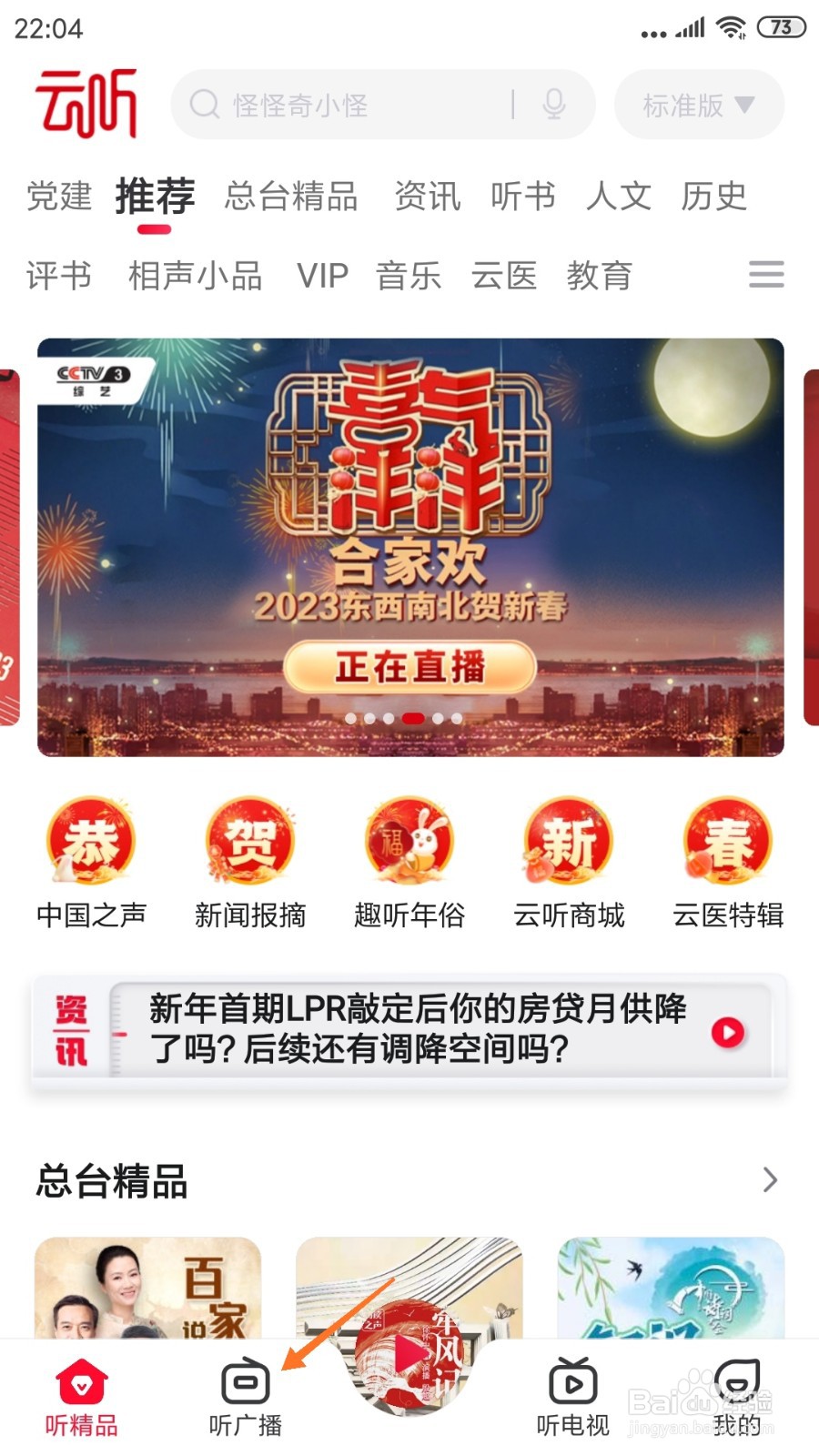This screenshot has width=819, height=1456.
Task: Expand more categories with the hamburger icon
Action: click(765, 276)
